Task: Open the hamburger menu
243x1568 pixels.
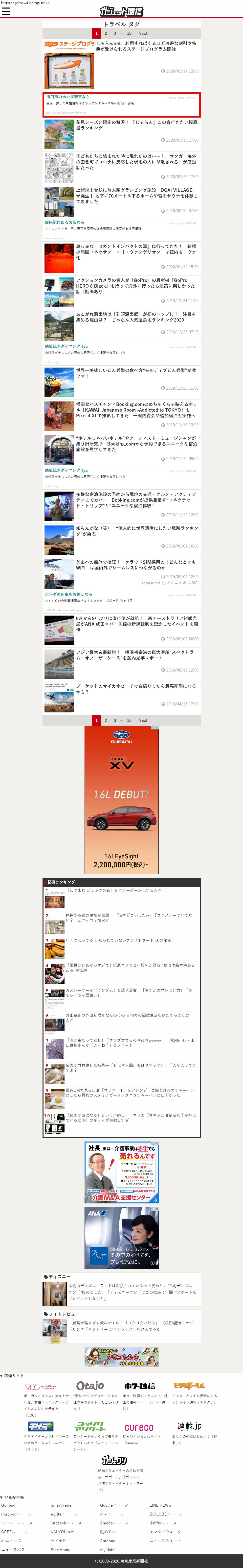Action: [x=6, y=11]
